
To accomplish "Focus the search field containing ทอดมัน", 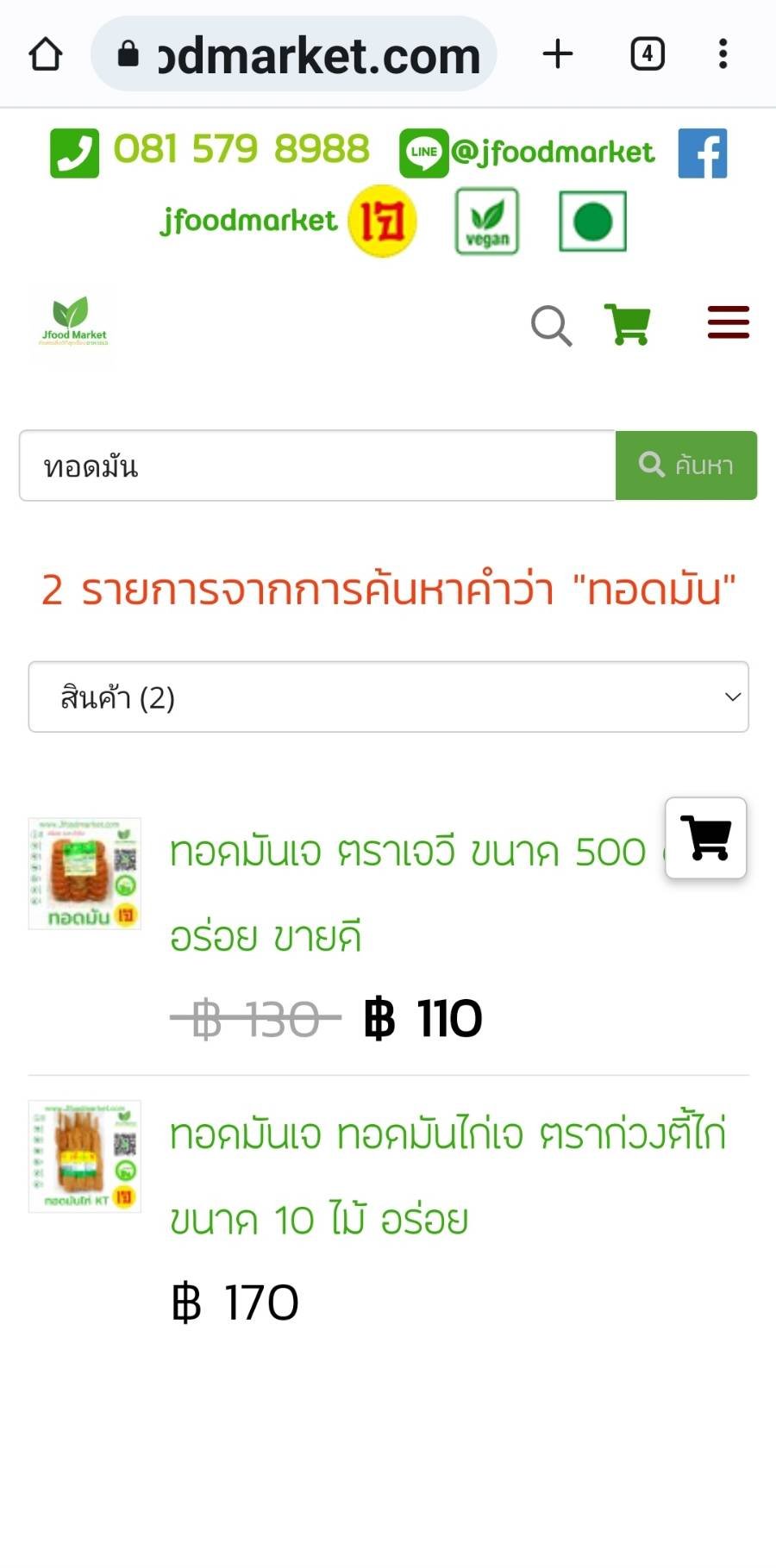I will [x=317, y=466].
